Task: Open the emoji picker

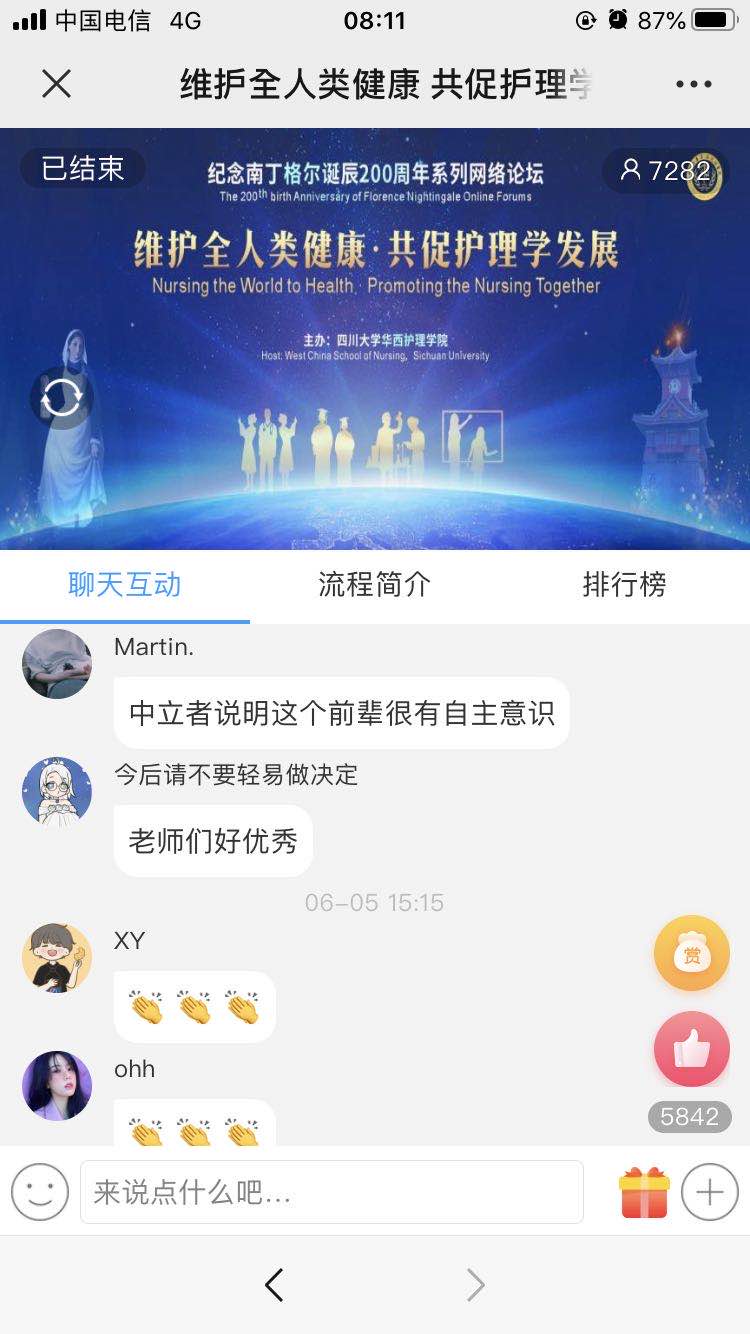Action: tap(40, 1192)
